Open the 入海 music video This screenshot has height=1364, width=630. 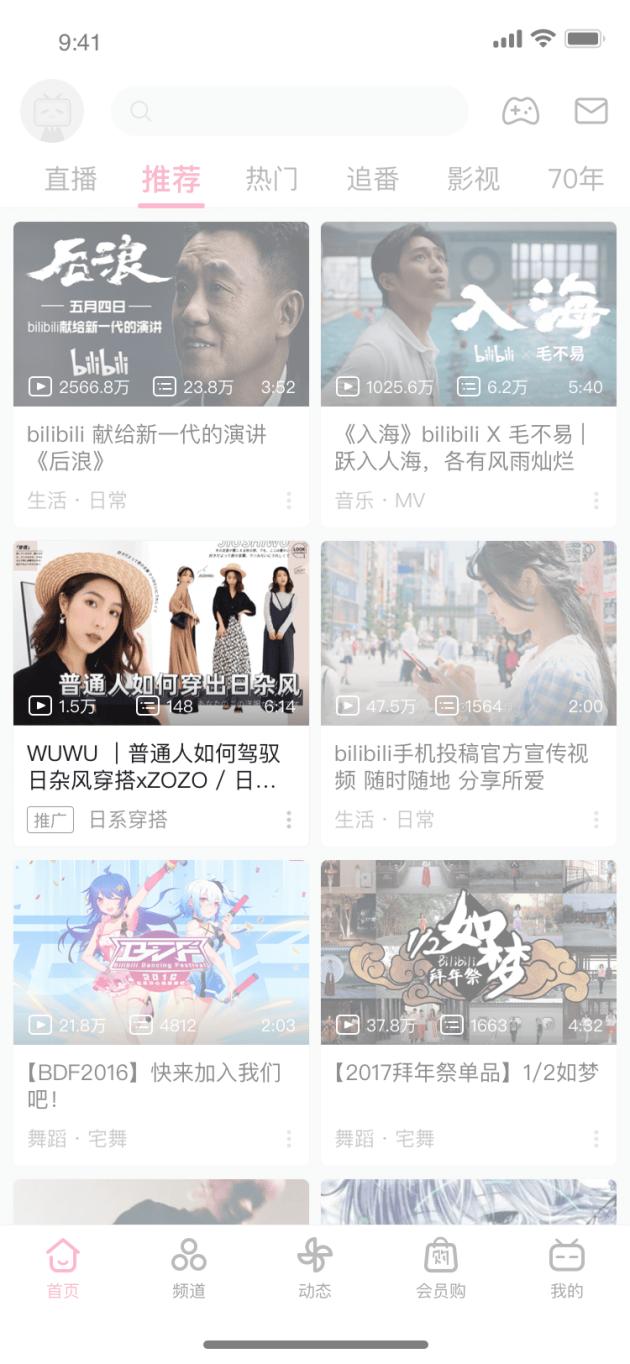point(468,314)
